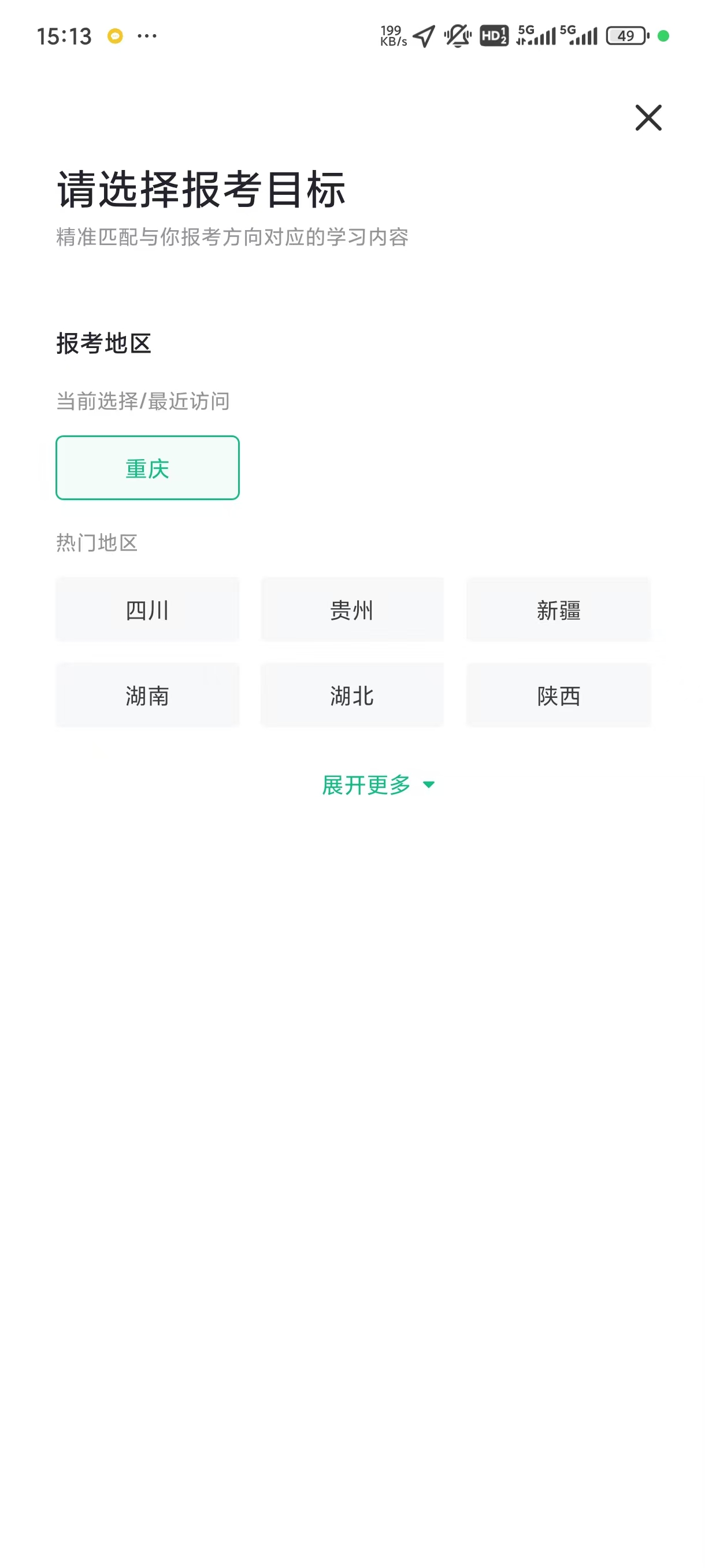Close the exam target selection dialog

click(648, 119)
